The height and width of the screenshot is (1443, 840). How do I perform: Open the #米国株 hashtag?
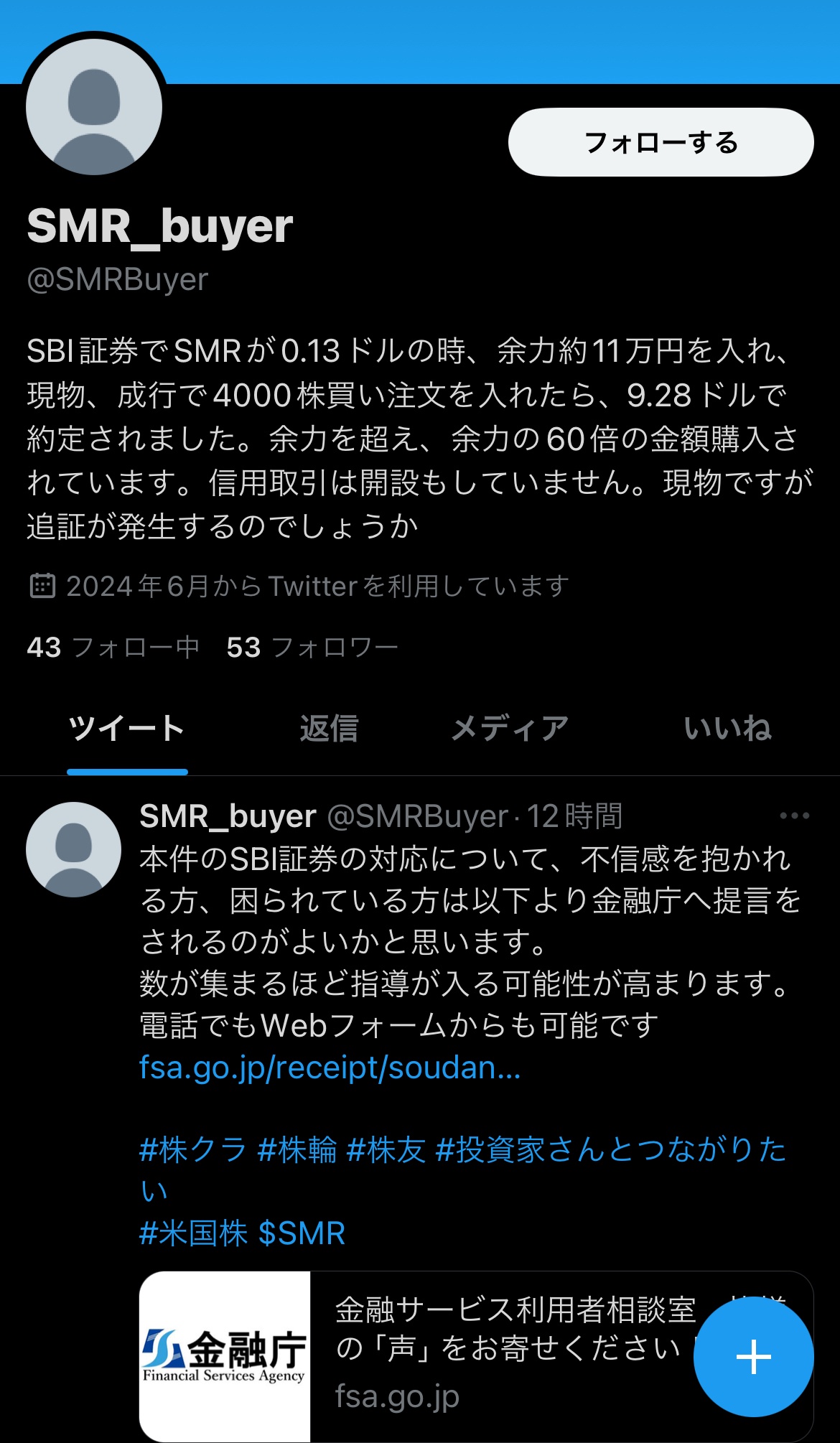coord(193,1233)
